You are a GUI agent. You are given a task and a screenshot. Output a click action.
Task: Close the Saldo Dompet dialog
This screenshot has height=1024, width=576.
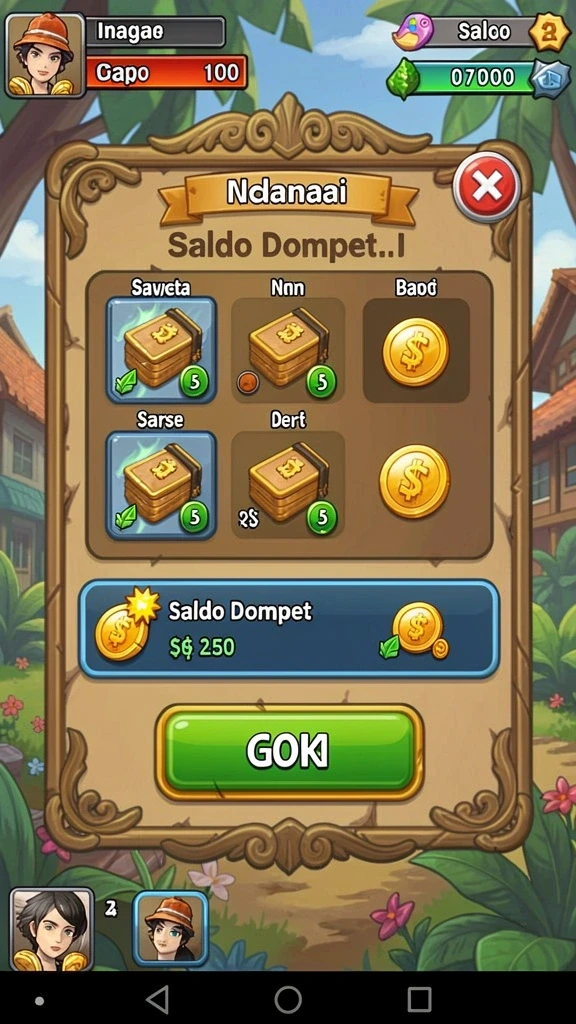click(x=487, y=187)
